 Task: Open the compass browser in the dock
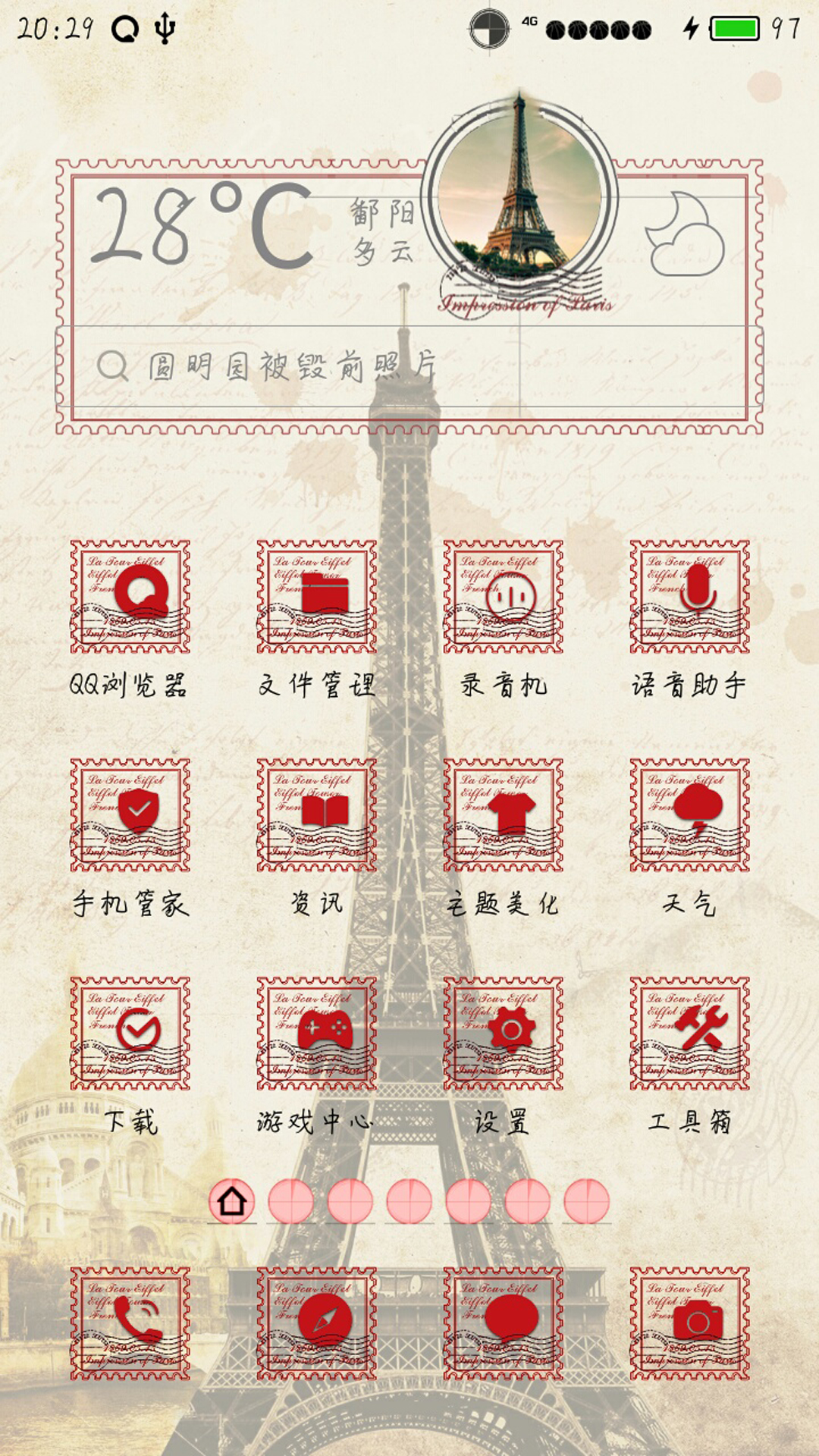[x=316, y=1323]
